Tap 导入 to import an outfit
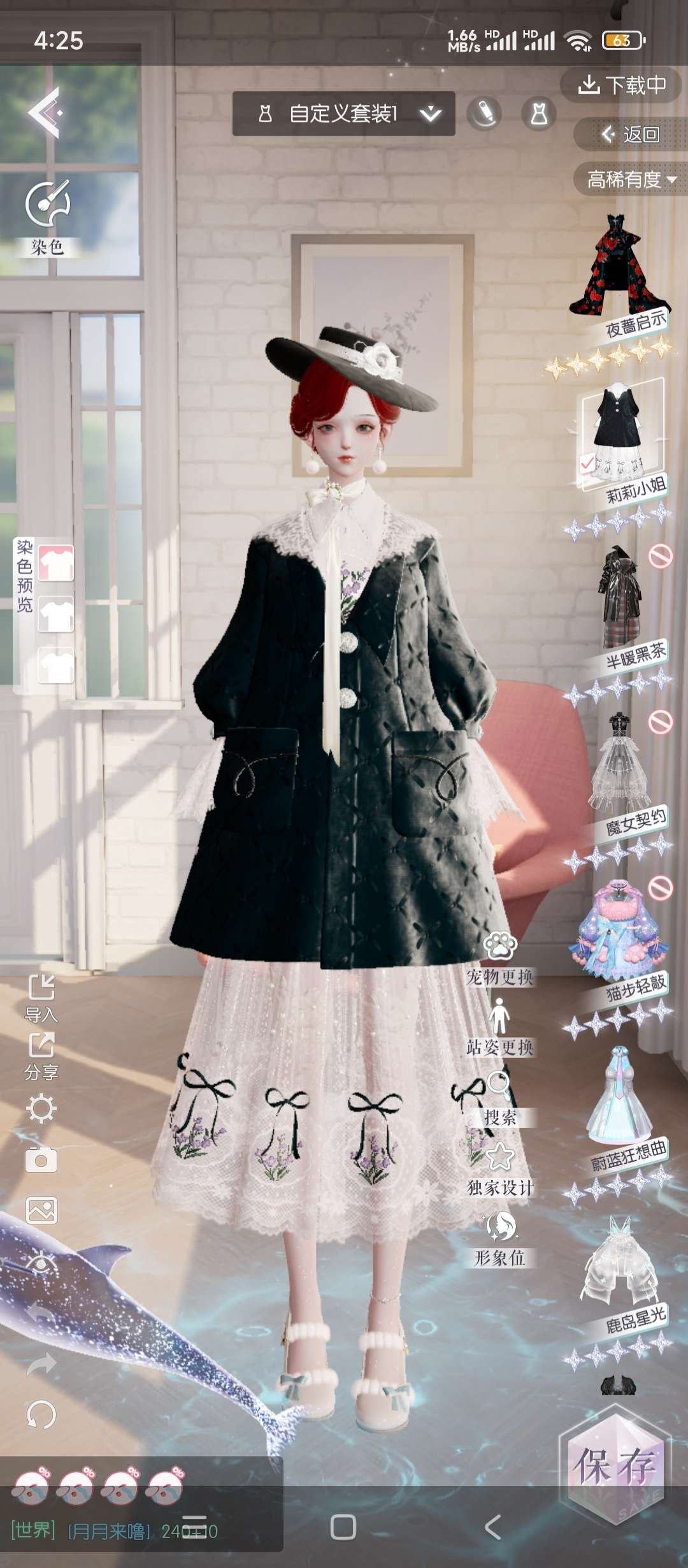This screenshot has height=1568, width=688. [41, 997]
